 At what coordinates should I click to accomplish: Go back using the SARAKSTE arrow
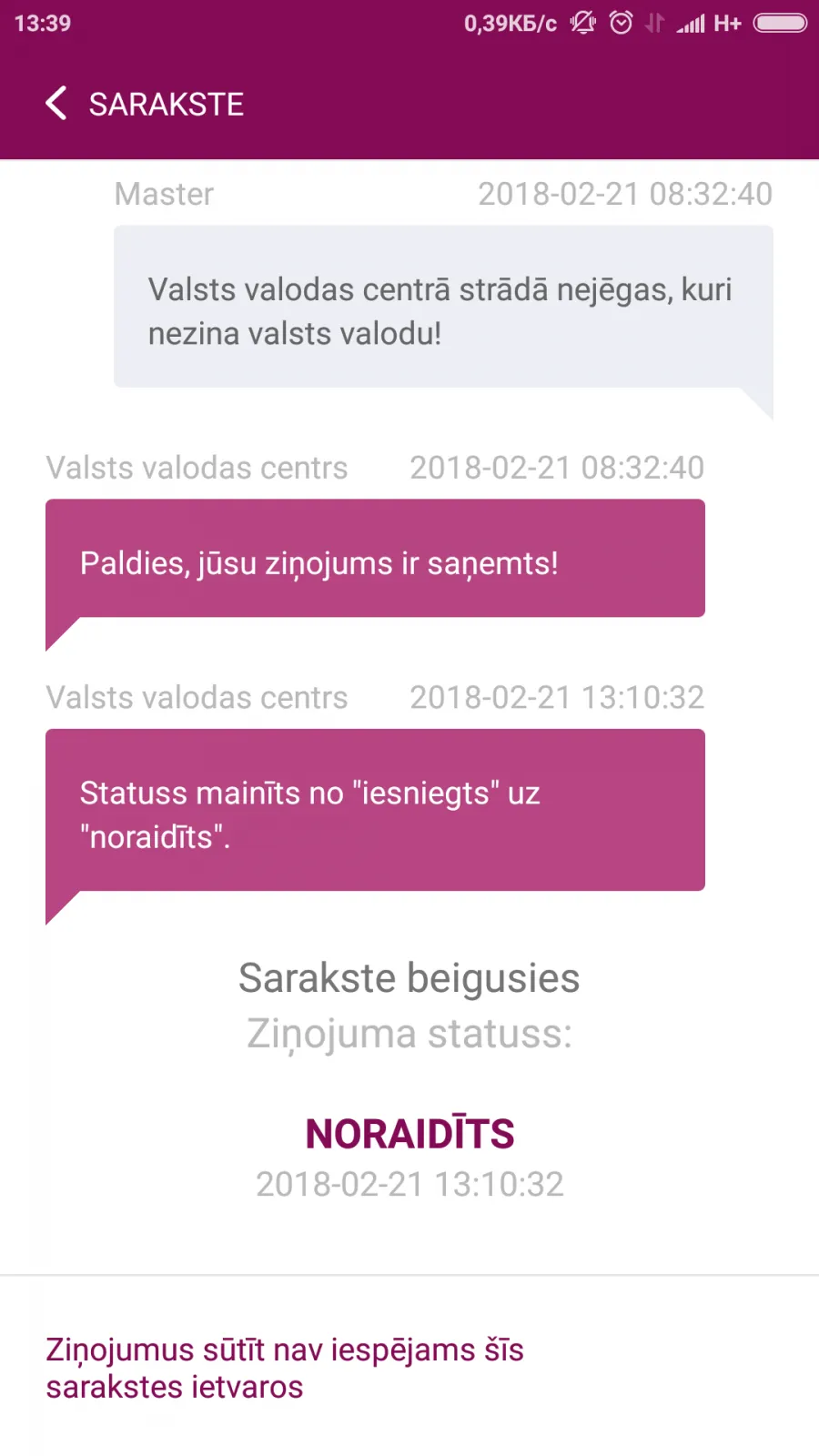(x=56, y=103)
